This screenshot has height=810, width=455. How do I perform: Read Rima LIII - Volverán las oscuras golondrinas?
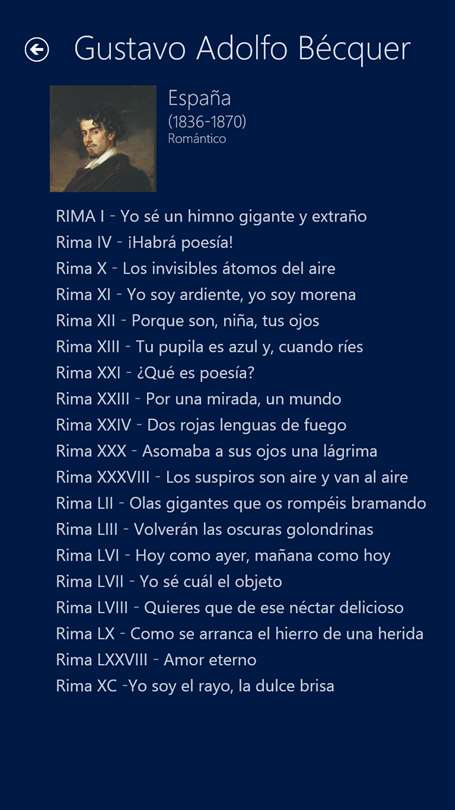click(215, 529)
